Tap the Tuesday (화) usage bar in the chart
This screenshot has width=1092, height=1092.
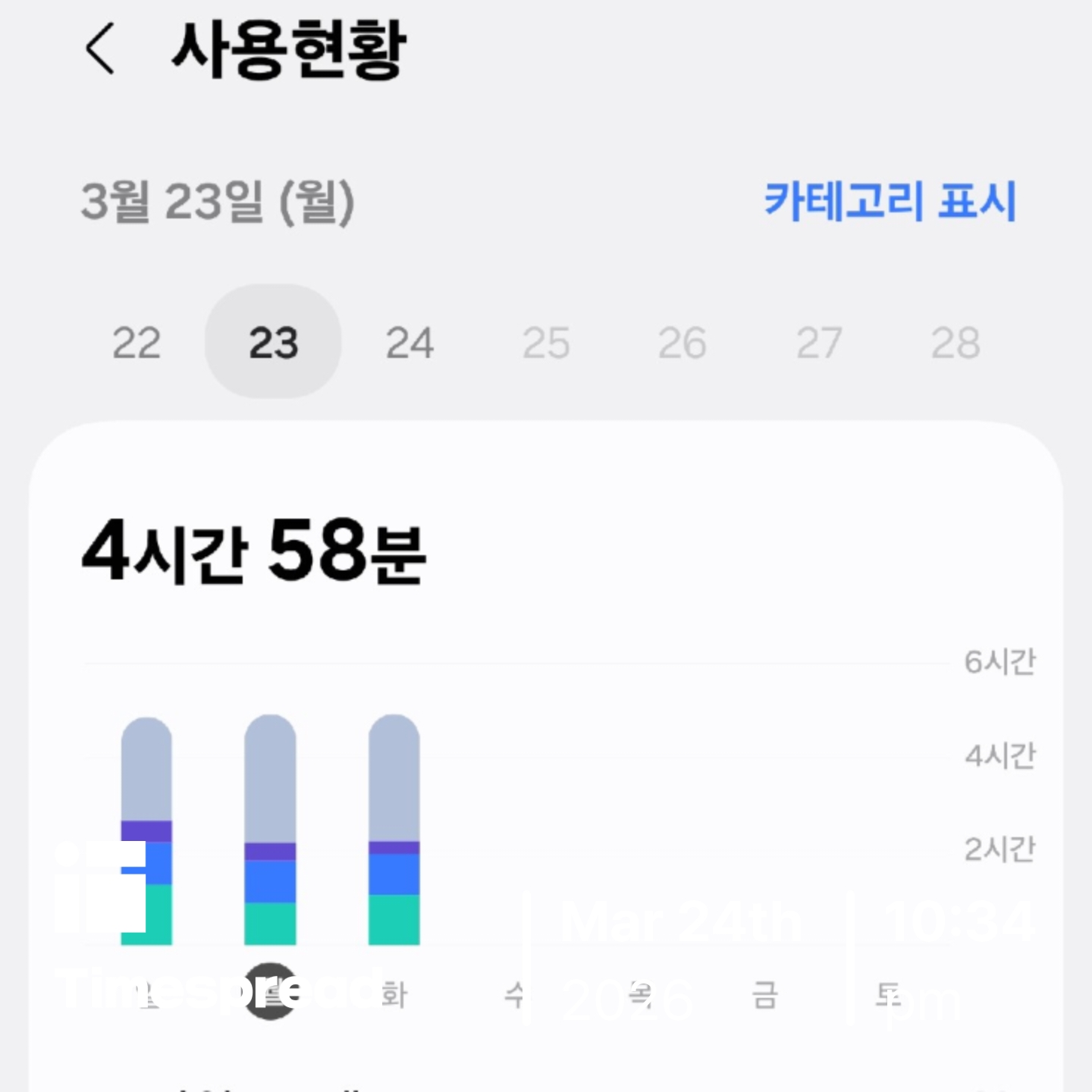click(x=394, y=830)
